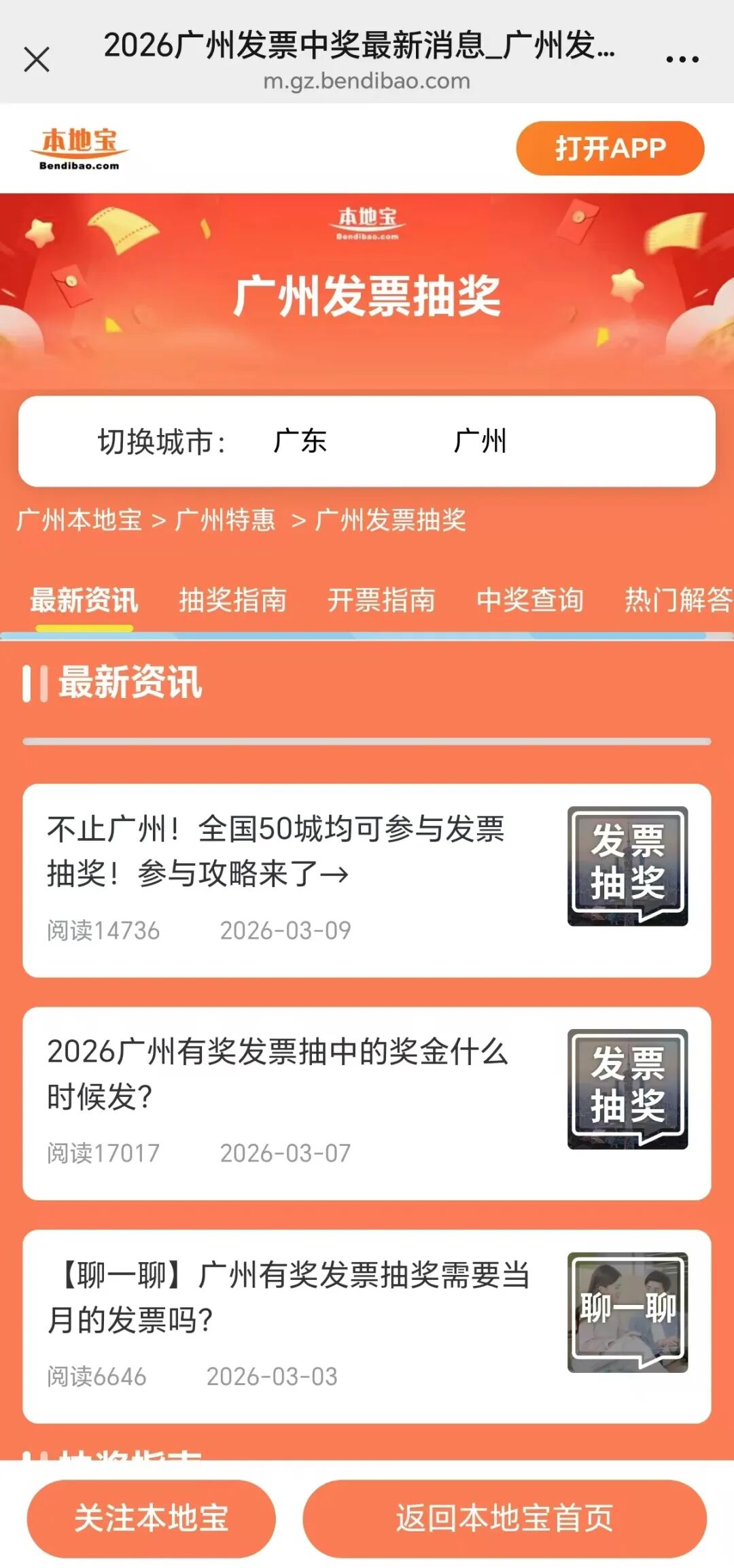Select the 开票指南 tab
734x1568 pixels.
coord(383,601)
